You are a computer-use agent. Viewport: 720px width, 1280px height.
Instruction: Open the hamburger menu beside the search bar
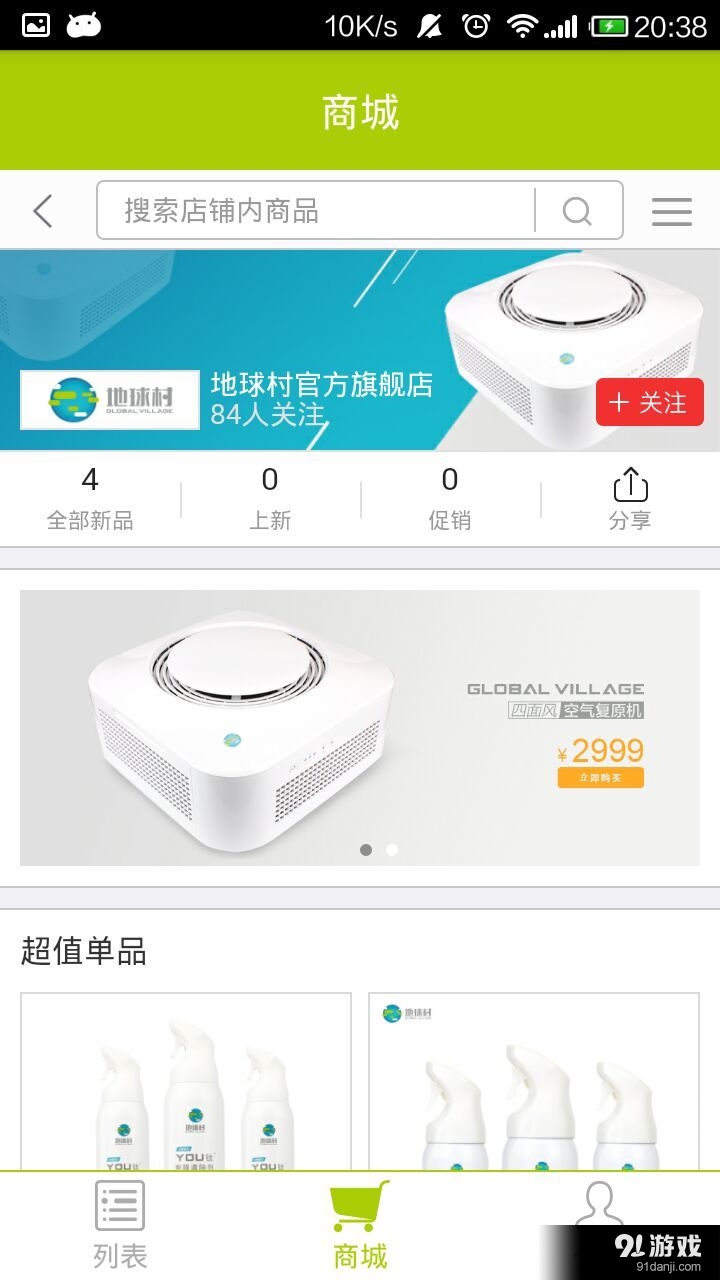(671, 211)
